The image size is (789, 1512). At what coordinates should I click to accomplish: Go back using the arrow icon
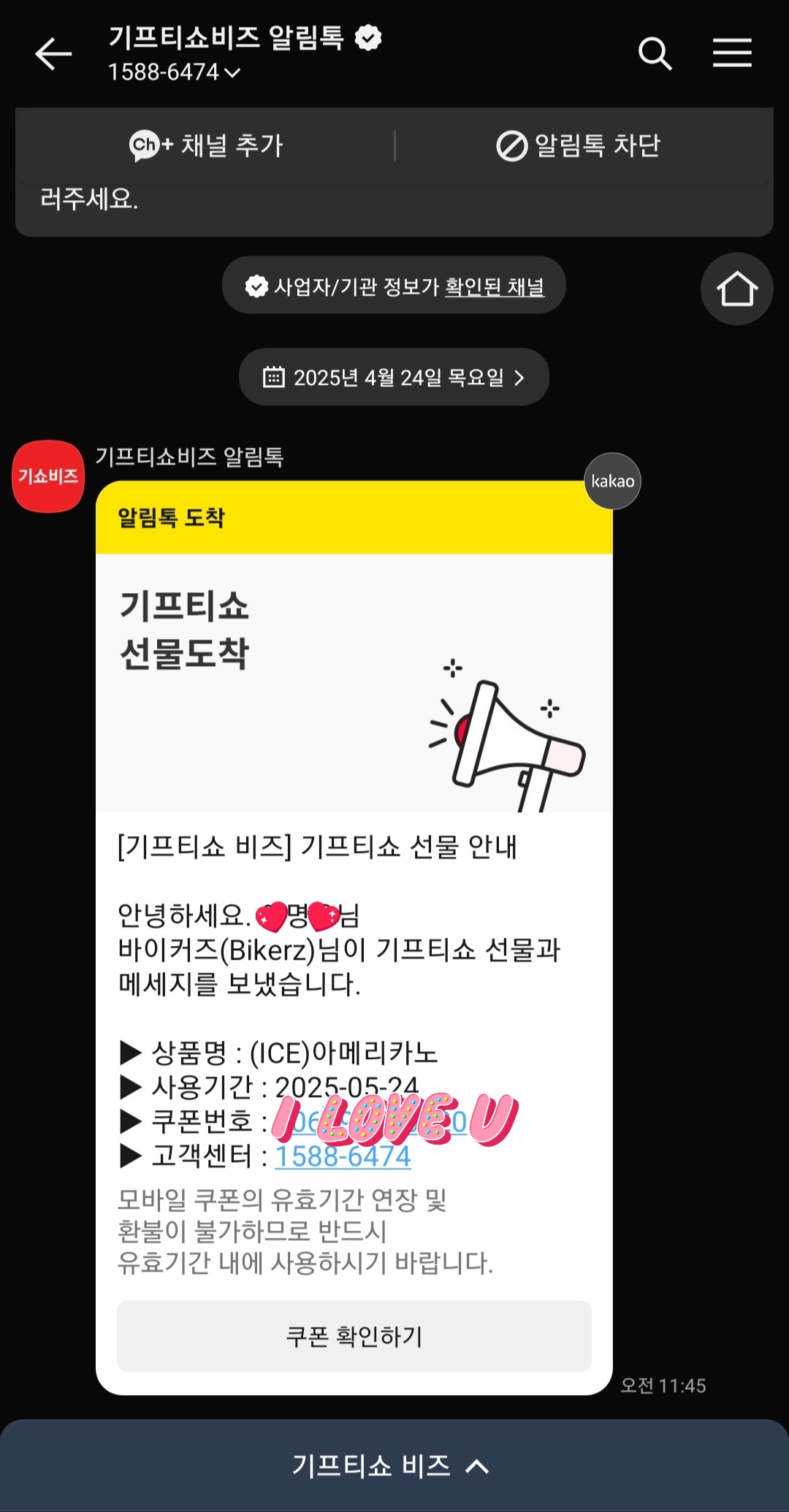[53, 54]
